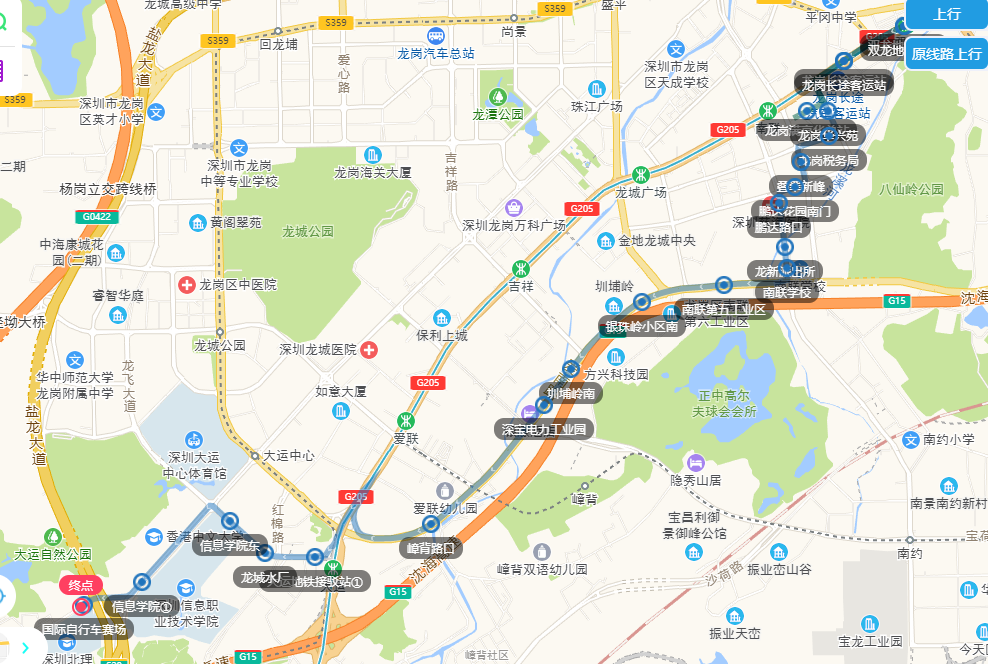Tap the 圳埔岭南 stop marker
The height and width of the screenshot is (664, 988).
click(x=571, y=369)
